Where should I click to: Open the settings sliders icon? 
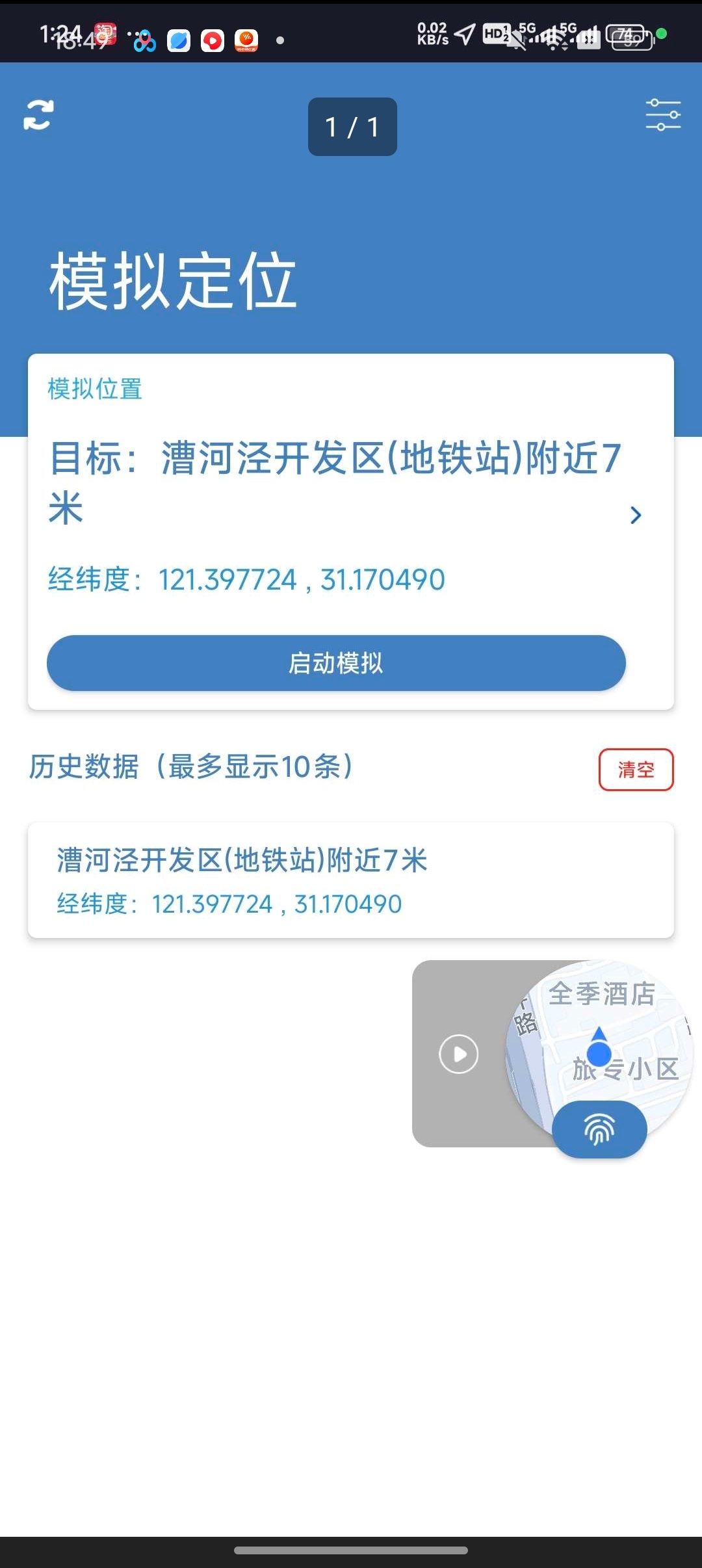point(663,114)
